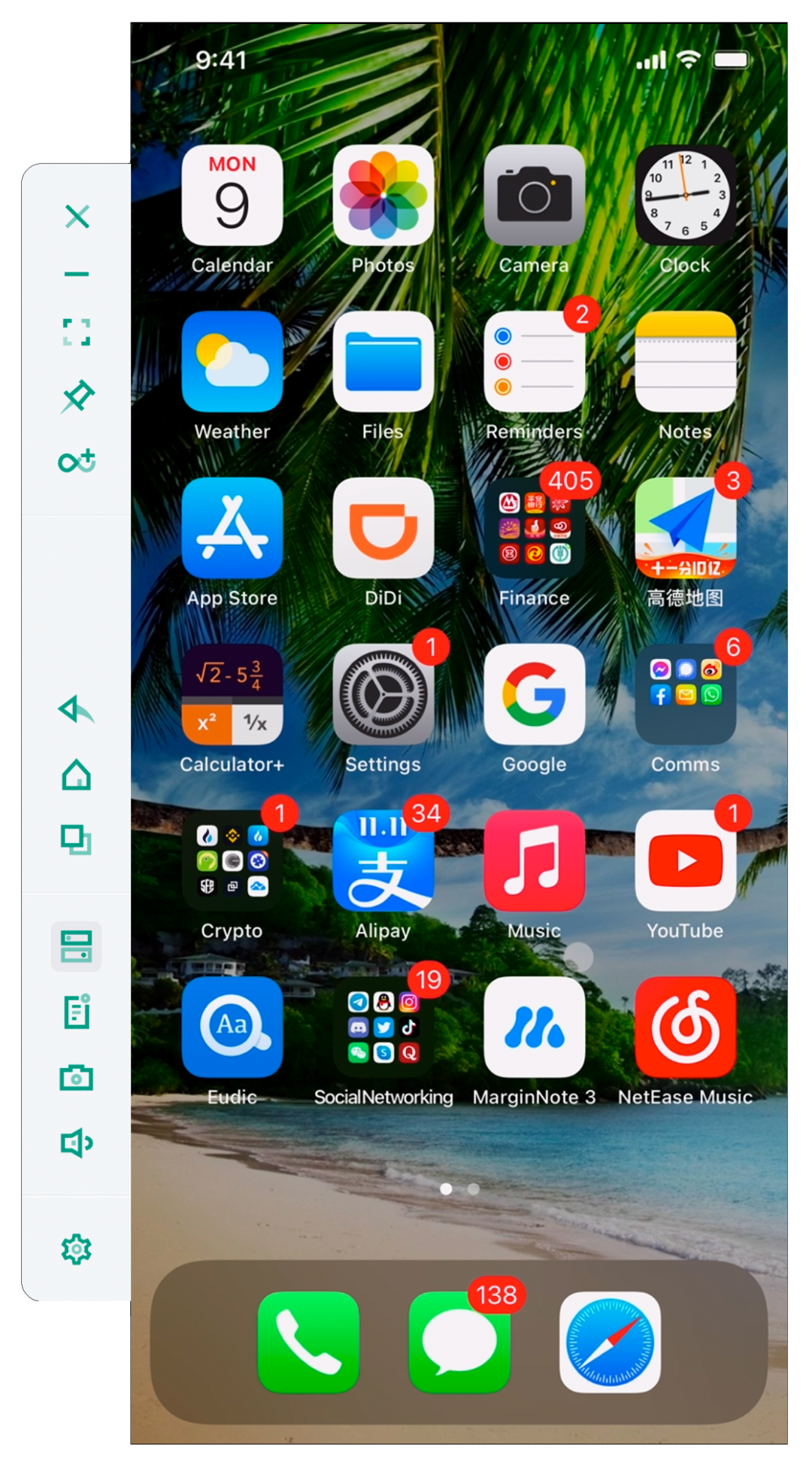Launch the App Store
This screenshot has height=1478, width=812.
(x=232, y=528)
